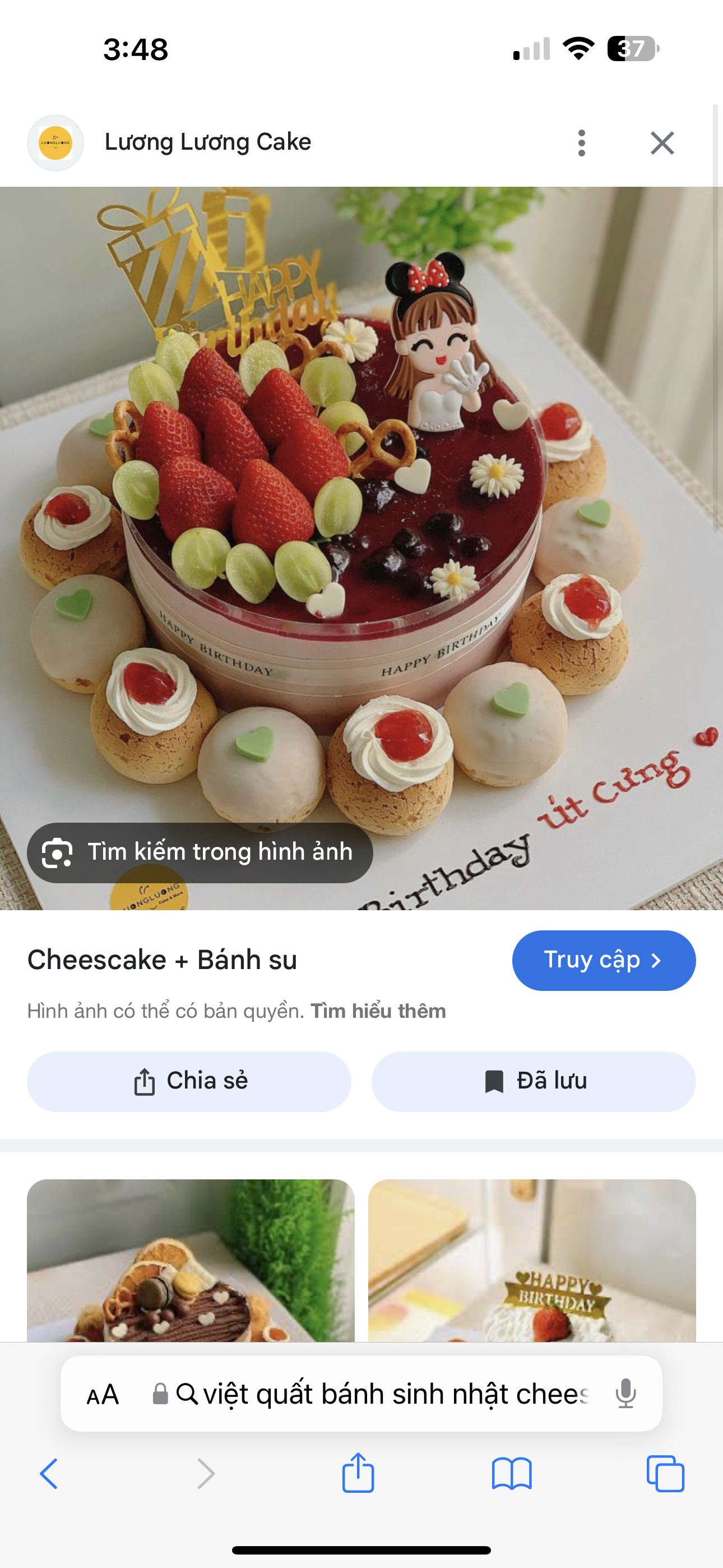The image size is (723, 1568).
Task: Open Lương Lương Cake source page
Action: coord(207,142)
